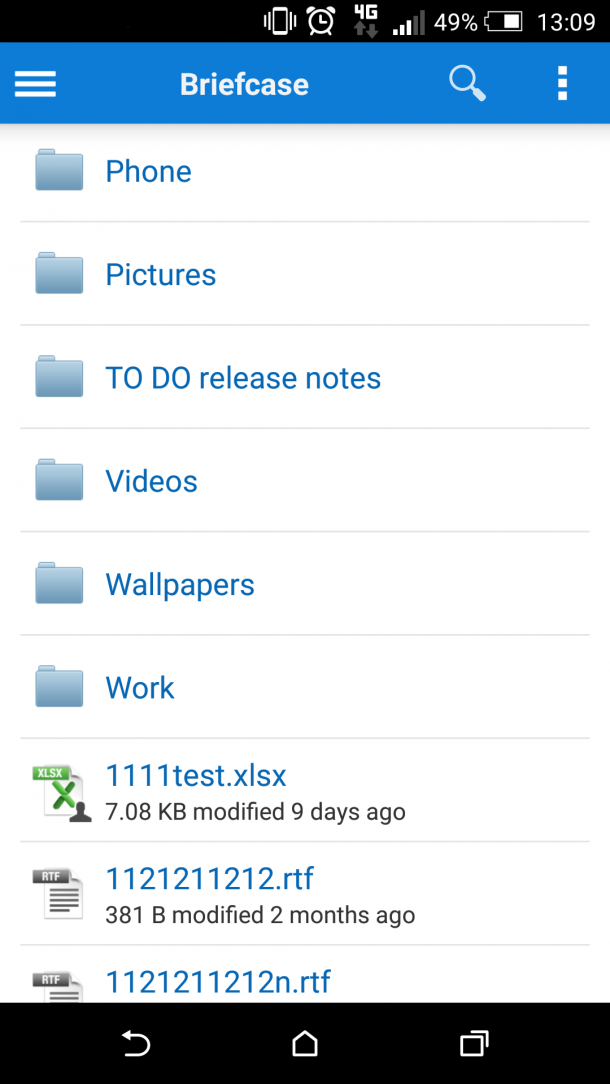The image size is (610, 1084).
Task: Open the Wallpapers folder
Action: click(x=305, y=583)
